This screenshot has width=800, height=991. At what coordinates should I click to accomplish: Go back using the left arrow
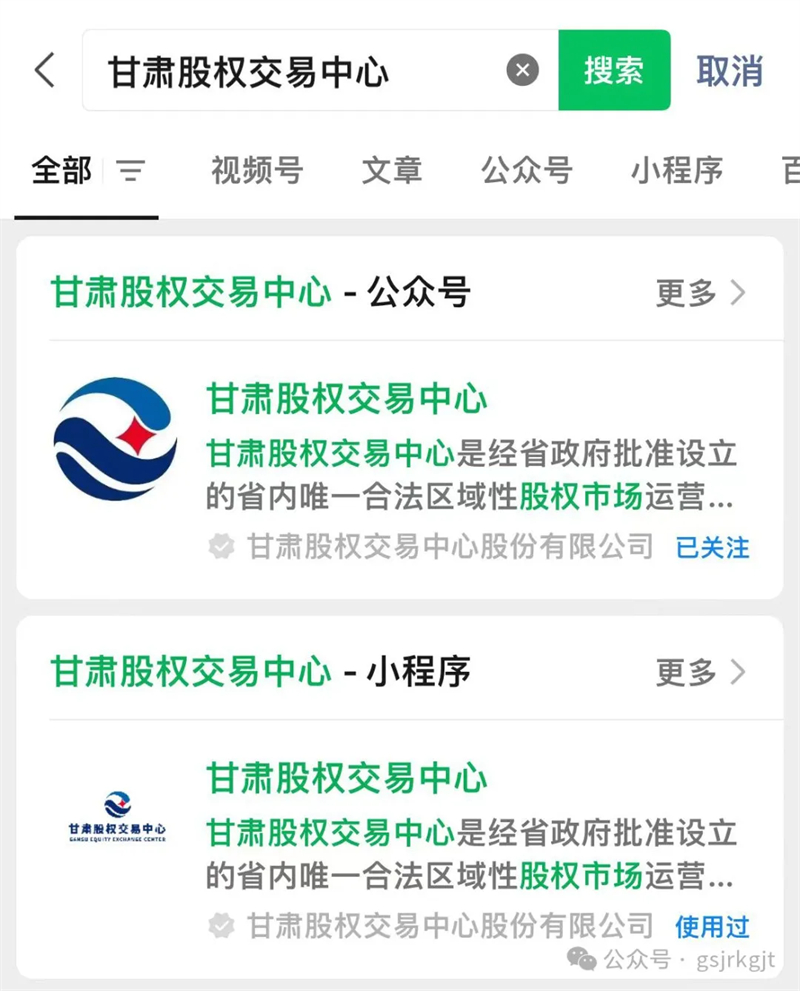tap(45, 71)
